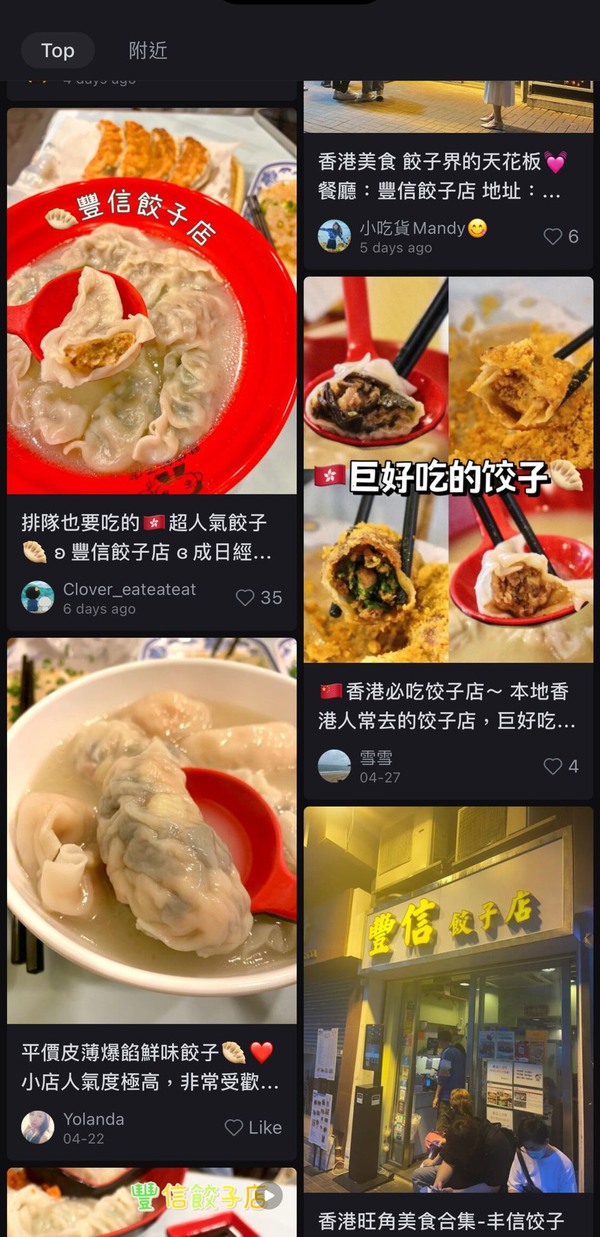Image resolution: width=600 pixels, height=1237 pixels.
Task: Open 雪雪's 巨好吃的饺子 post
Action: [448, 470]
